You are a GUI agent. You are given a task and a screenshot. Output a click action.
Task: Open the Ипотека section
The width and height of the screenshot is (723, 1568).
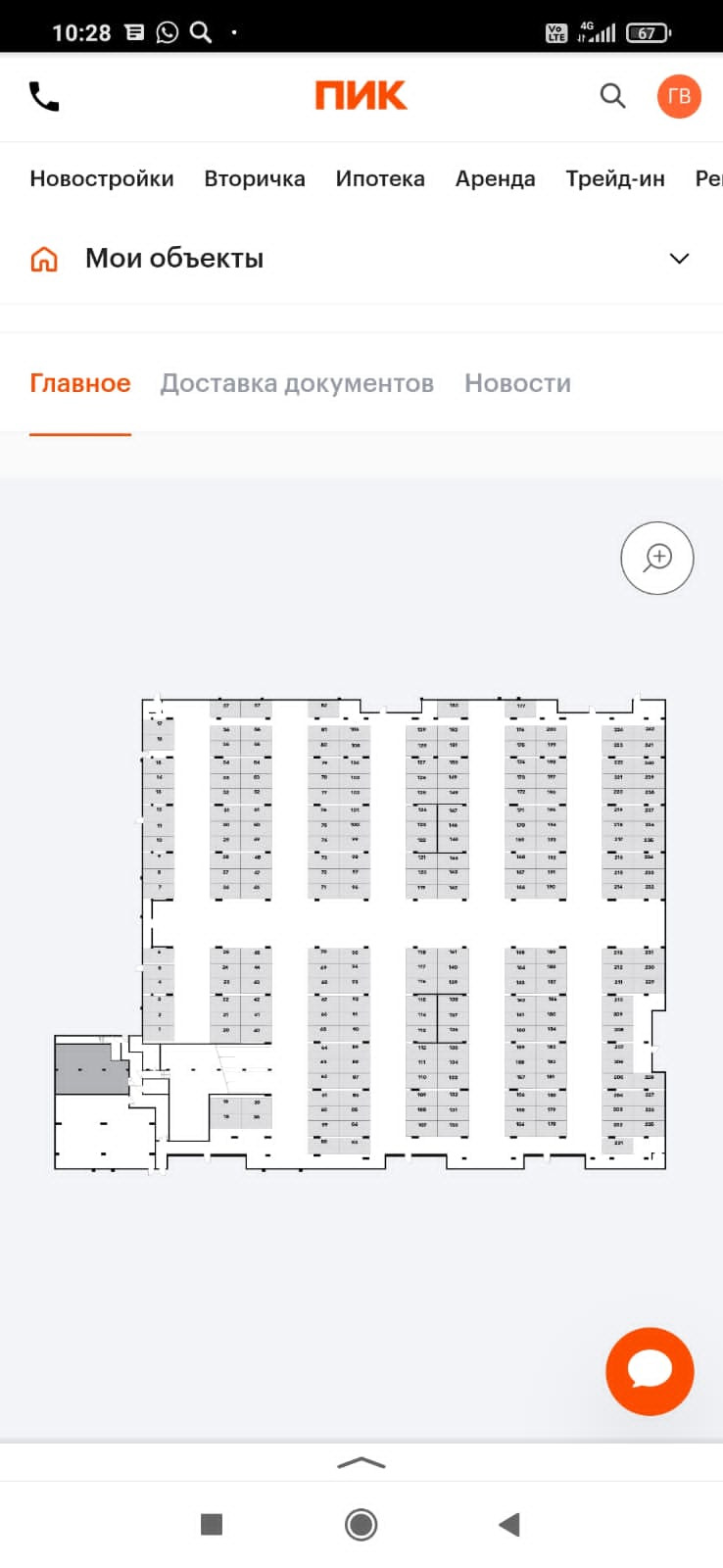[380, 178]
